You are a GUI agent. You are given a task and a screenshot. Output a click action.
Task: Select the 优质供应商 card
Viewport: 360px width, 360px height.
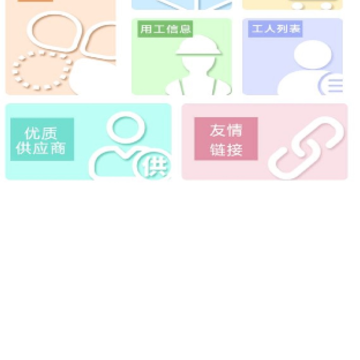pyautogui.click(x=88, y=142)
